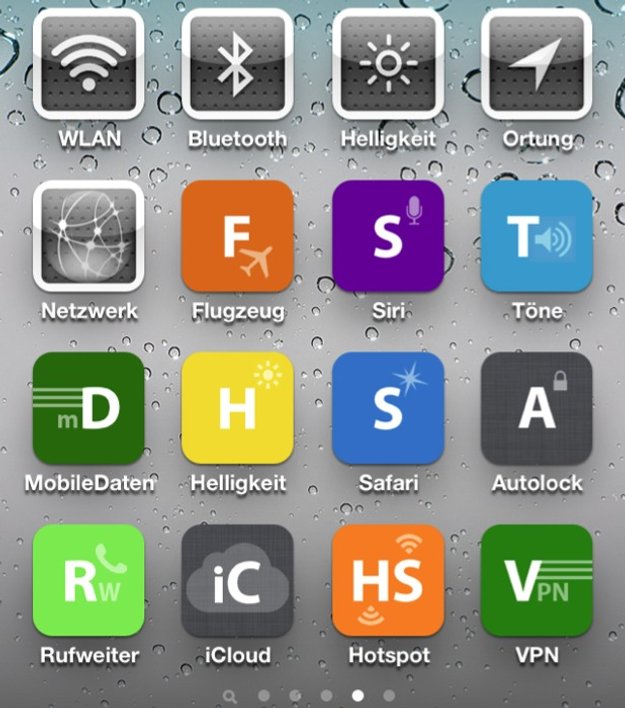Open the Rufweiter call forwarding shortcut

pos(88,580)
